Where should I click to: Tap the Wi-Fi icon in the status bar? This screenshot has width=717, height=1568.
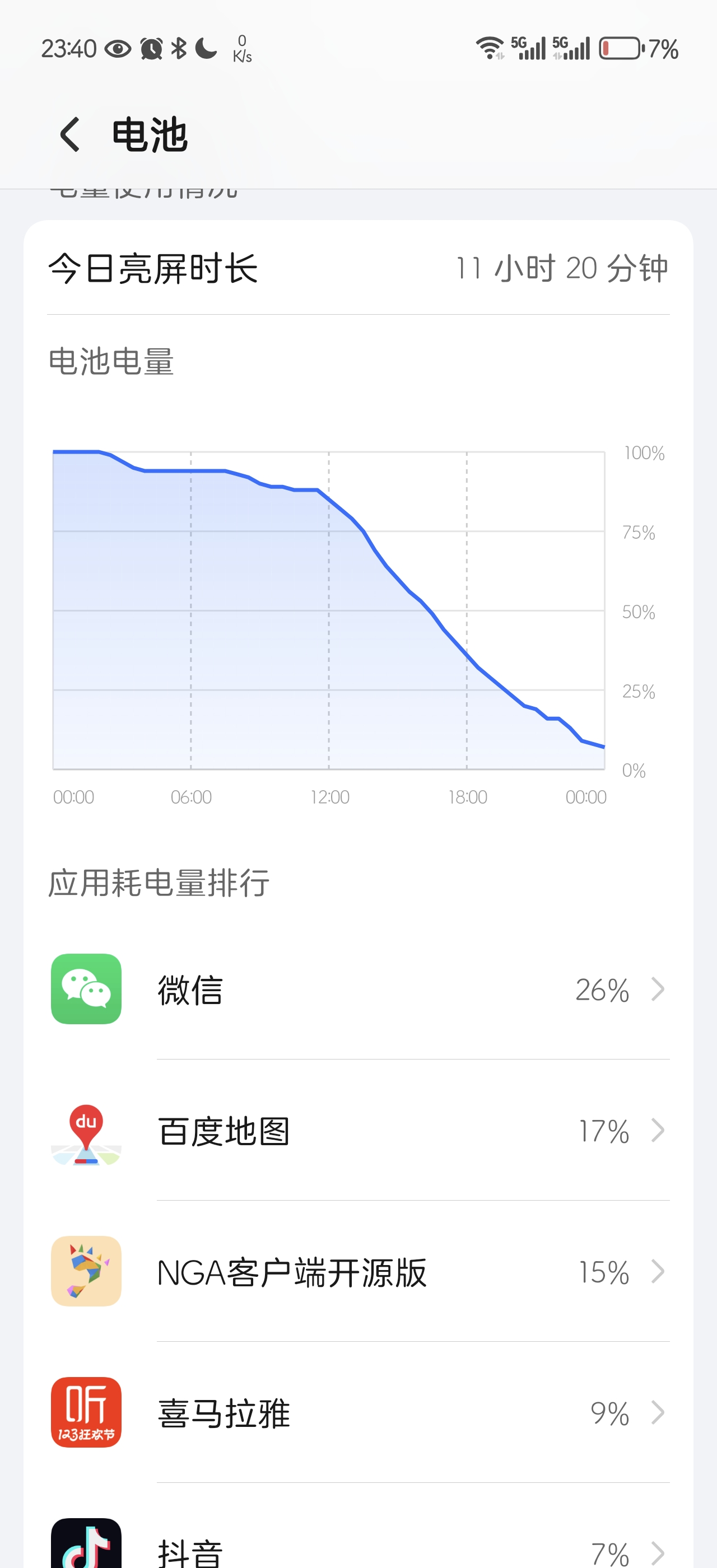coord(491,46)
